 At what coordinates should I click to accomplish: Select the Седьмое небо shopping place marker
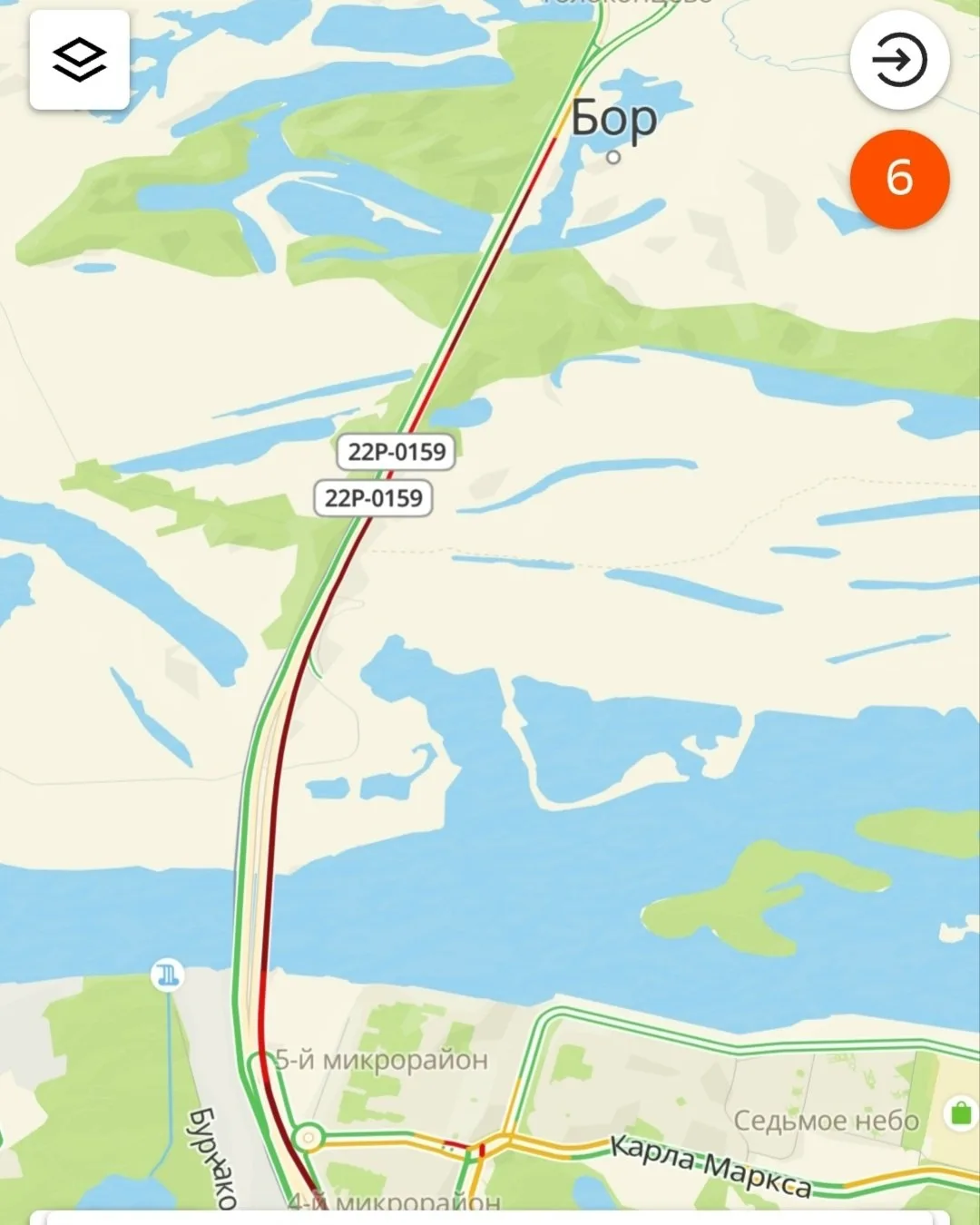click(x=961, y=1112)
